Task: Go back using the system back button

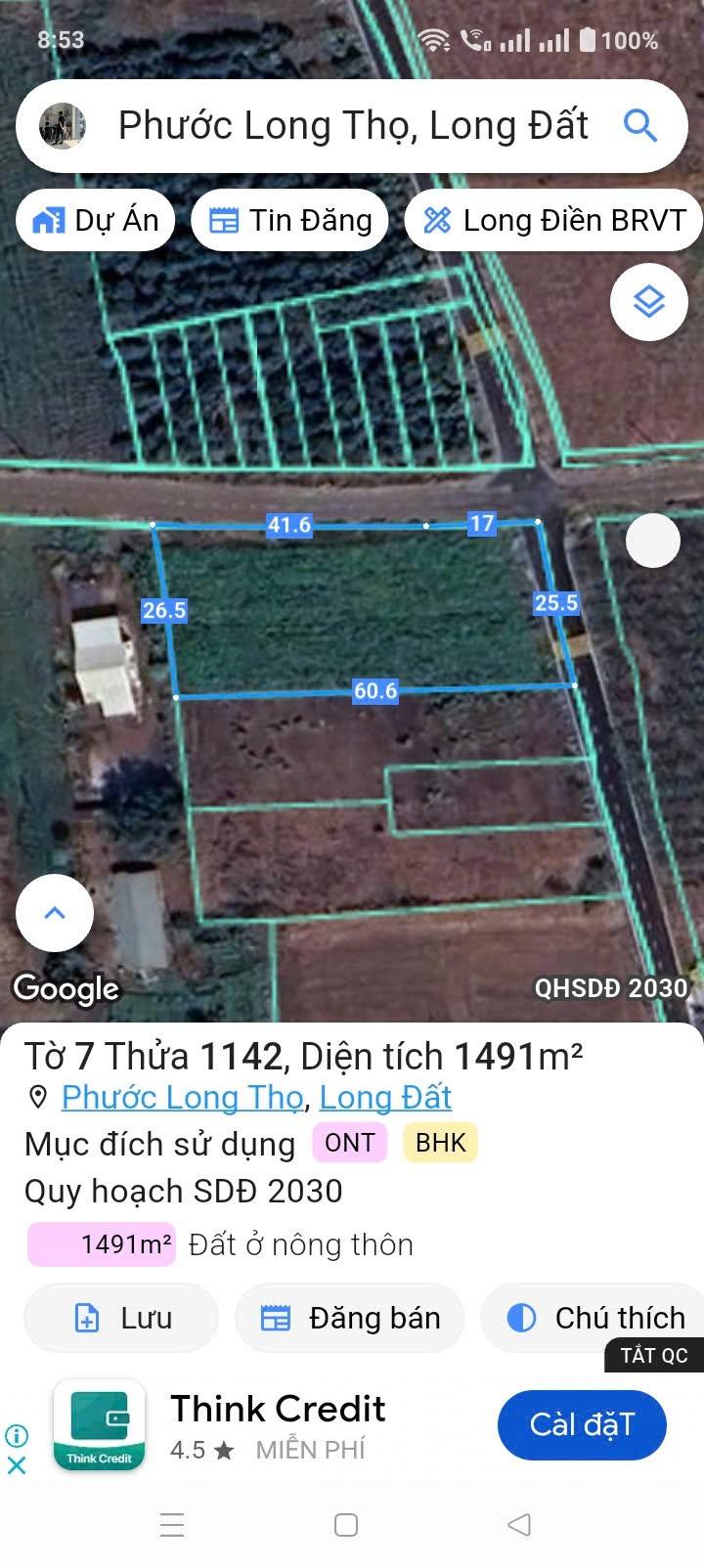Action: (x=519, y=1525)
